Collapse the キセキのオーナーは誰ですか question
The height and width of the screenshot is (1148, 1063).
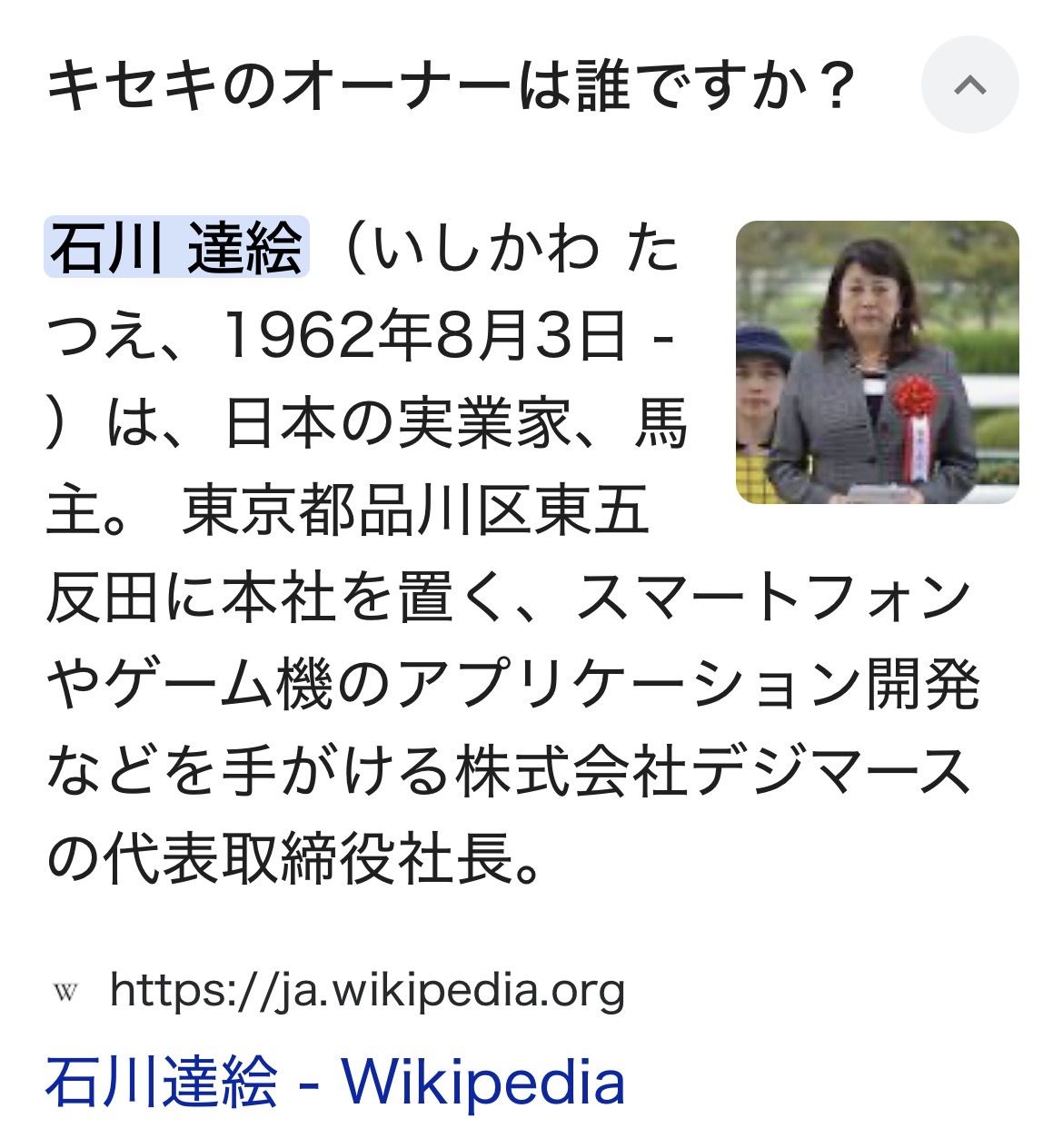pyautogui.click(x=969, y=85)
